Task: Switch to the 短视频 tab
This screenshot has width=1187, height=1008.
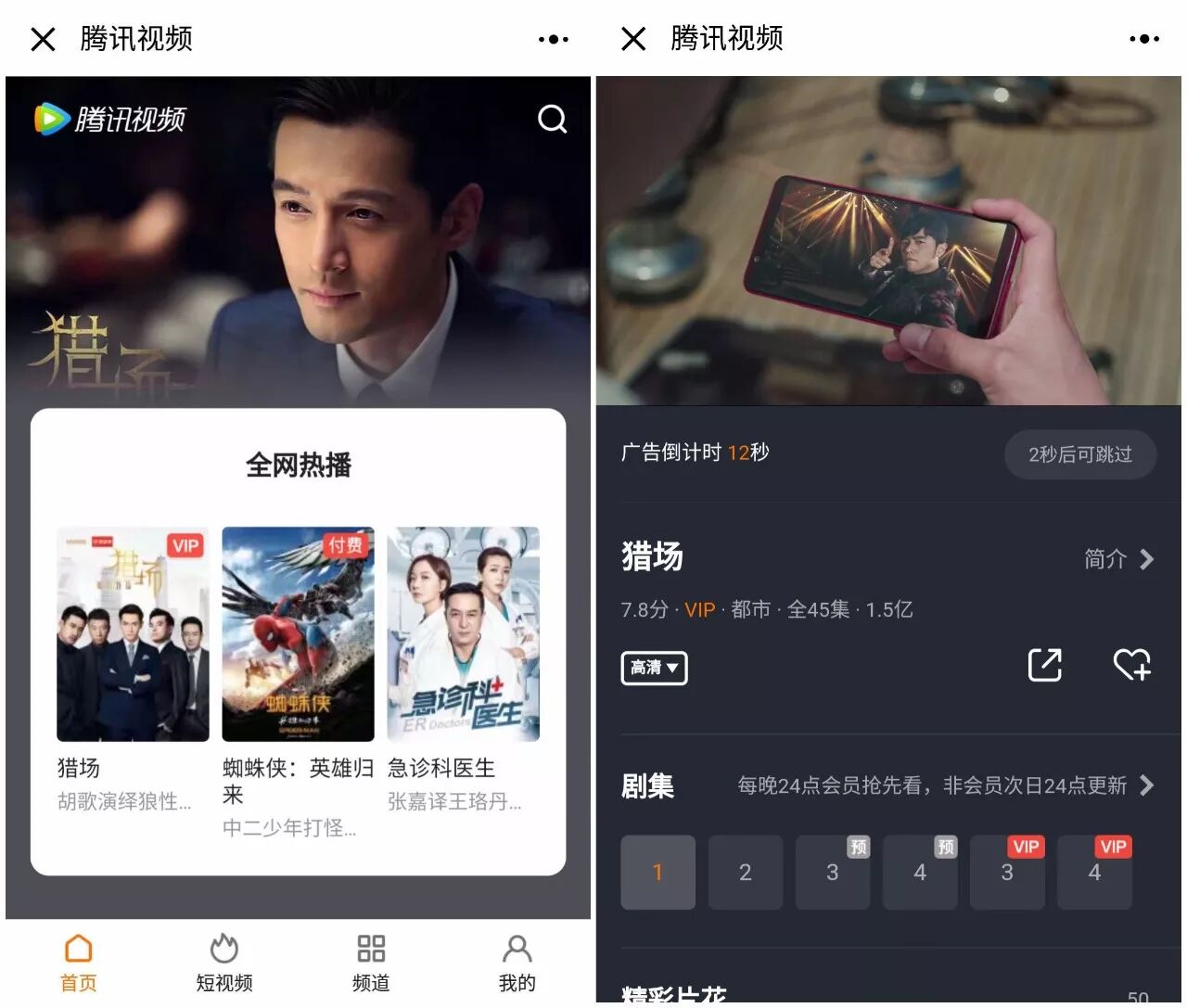Action: (x=224, y=963)
